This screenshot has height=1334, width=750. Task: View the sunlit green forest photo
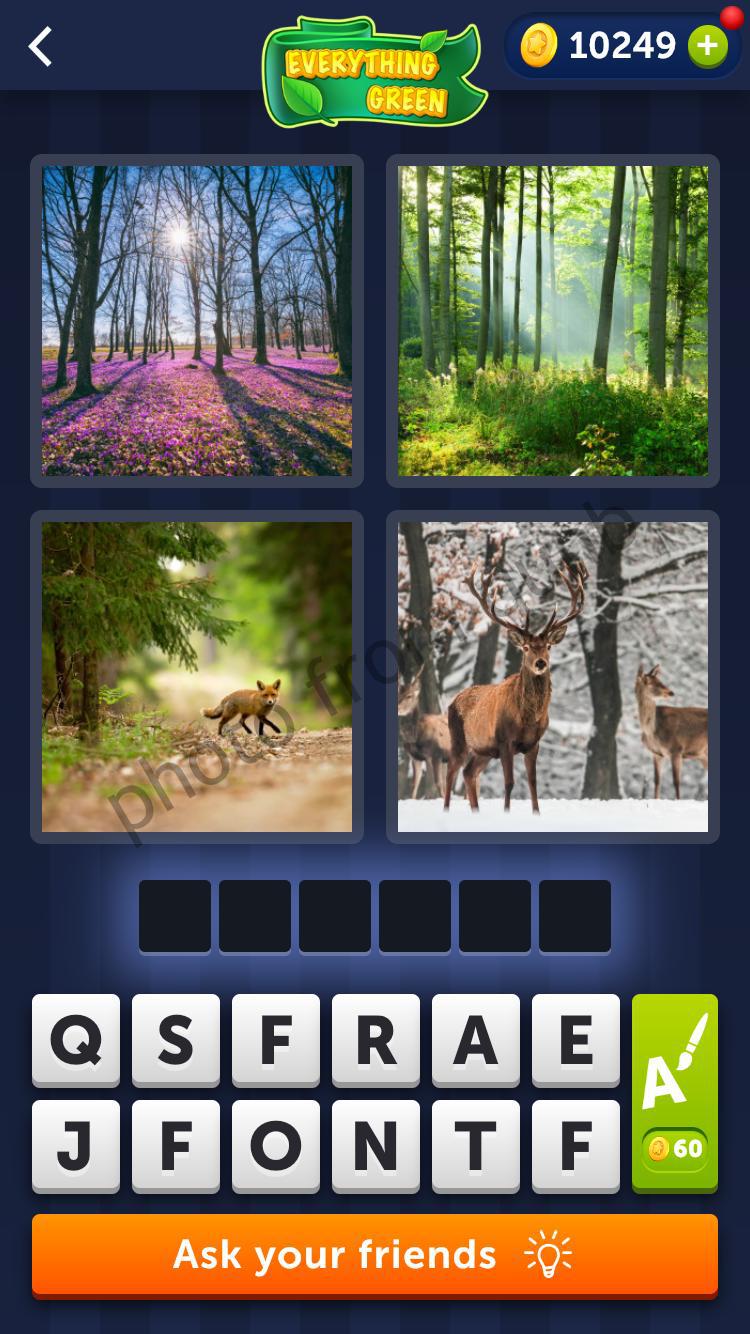[x=553, y=320]
